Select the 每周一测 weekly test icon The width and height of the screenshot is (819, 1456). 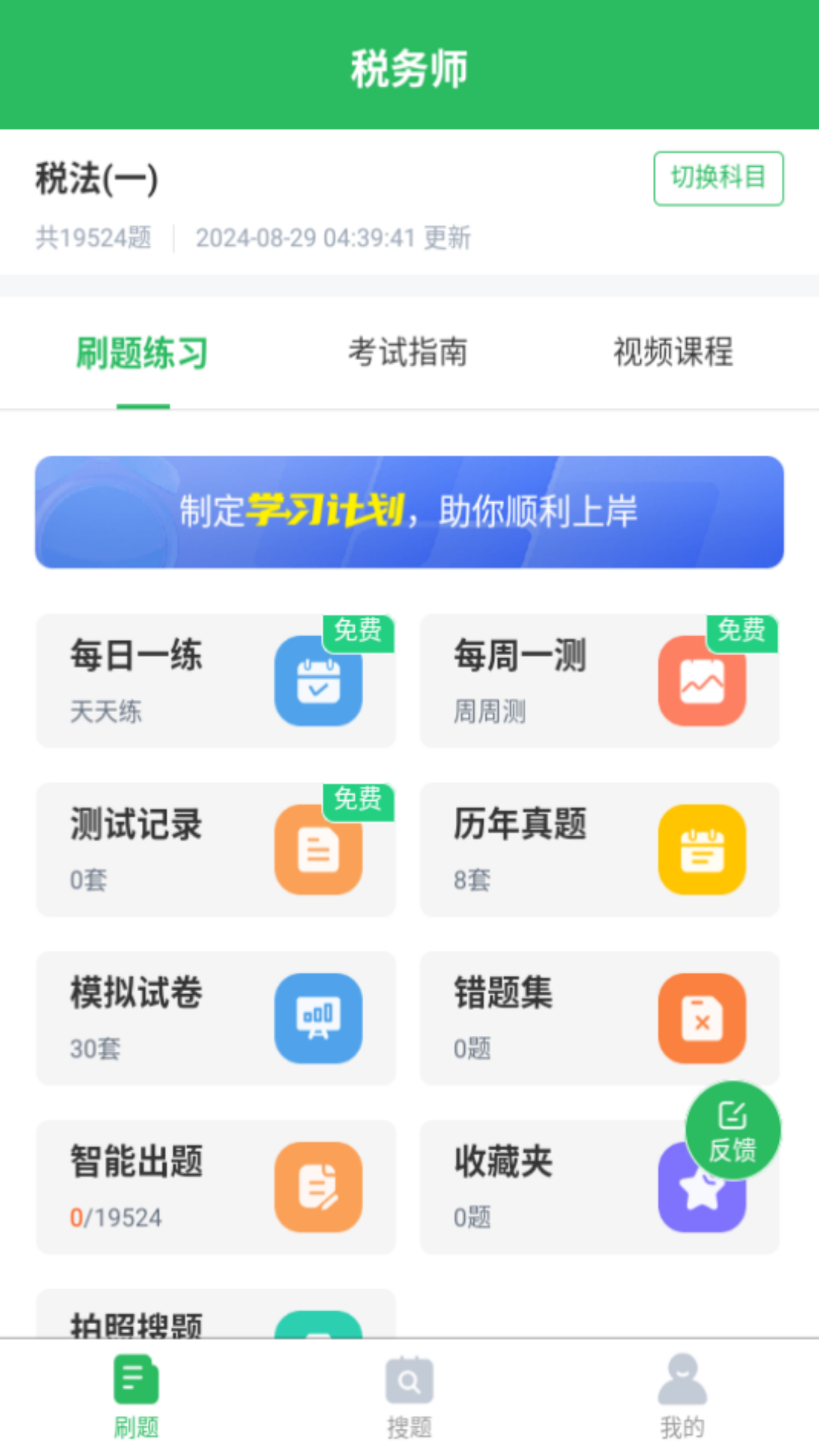click(x=702, y=680)
